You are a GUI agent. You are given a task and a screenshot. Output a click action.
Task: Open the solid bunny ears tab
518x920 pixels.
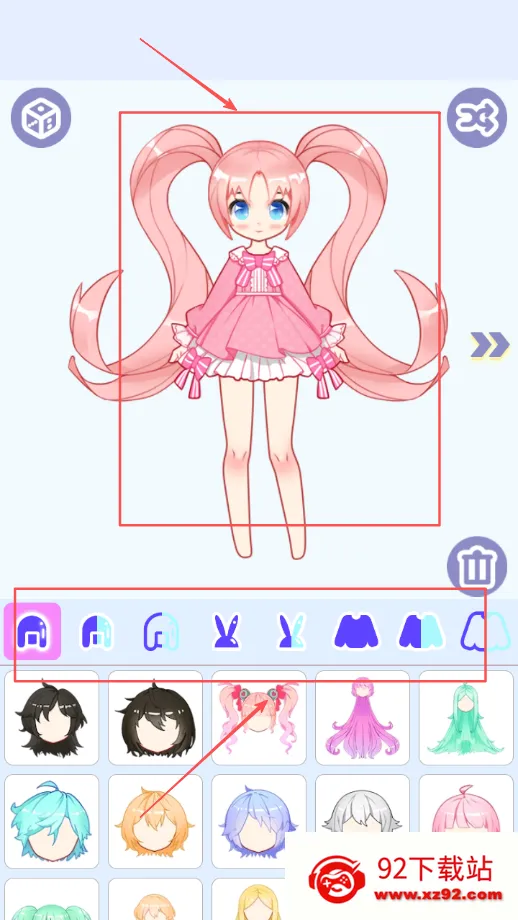pyautogui.click(x=226, y=632)
